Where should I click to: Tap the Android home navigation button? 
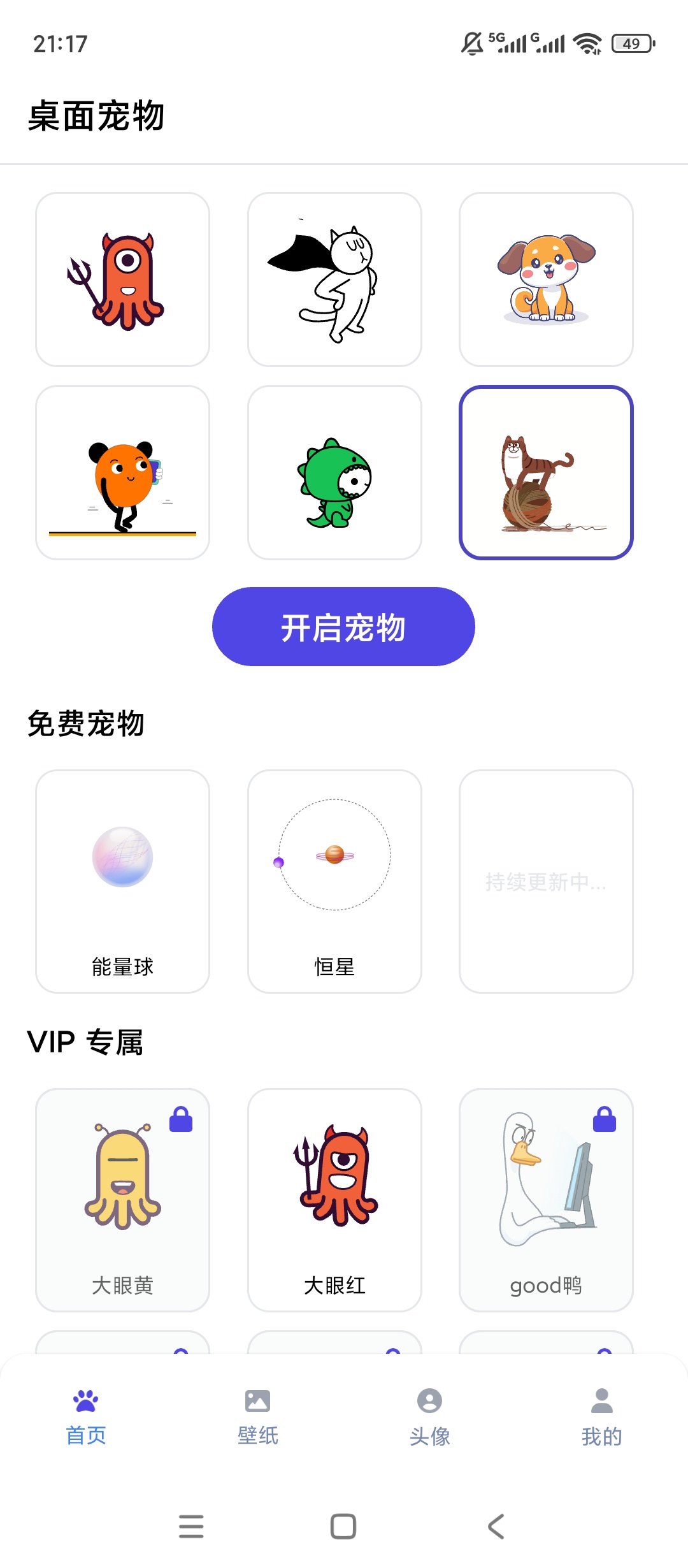(x=343, y=1526)
